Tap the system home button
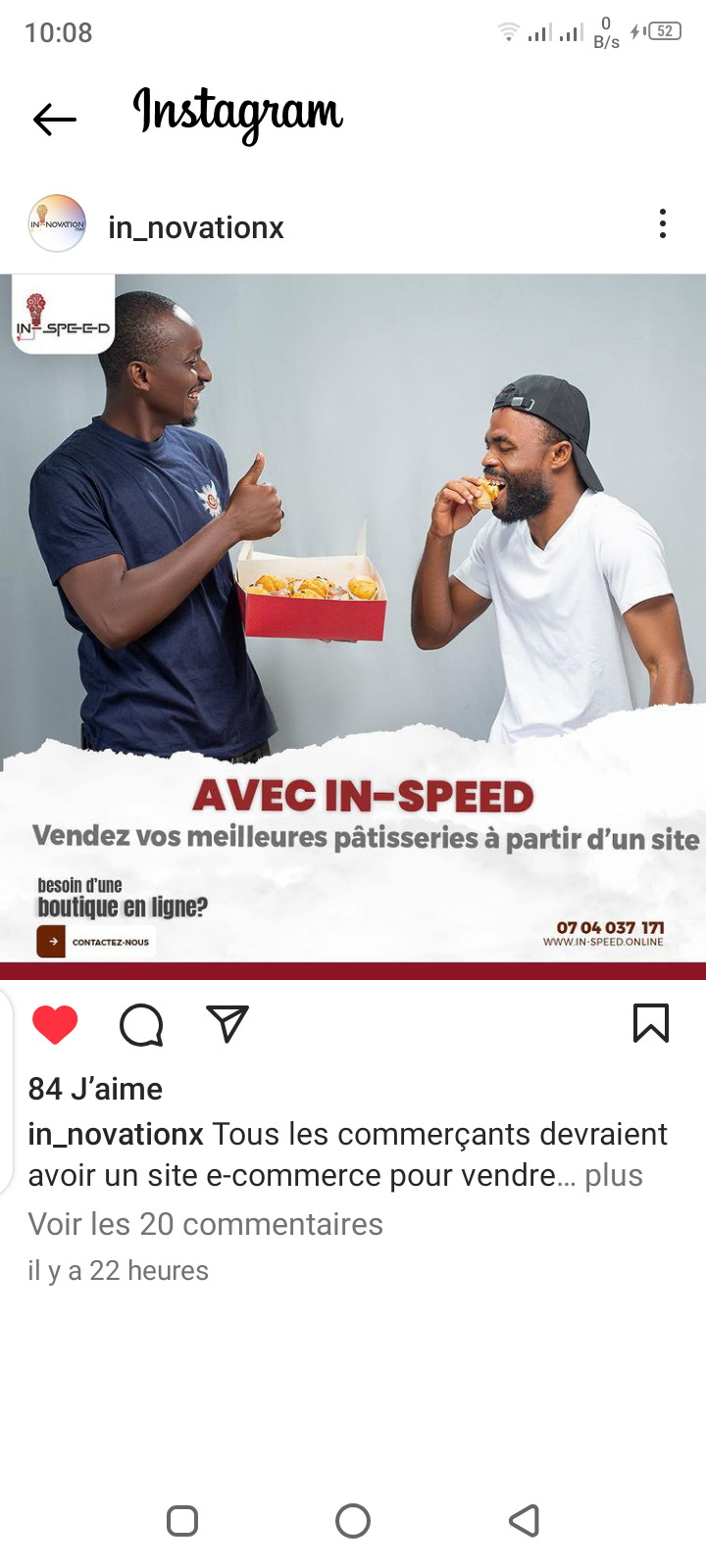This screenshot has height=1568, width=706. click(x=353, y=1521)
